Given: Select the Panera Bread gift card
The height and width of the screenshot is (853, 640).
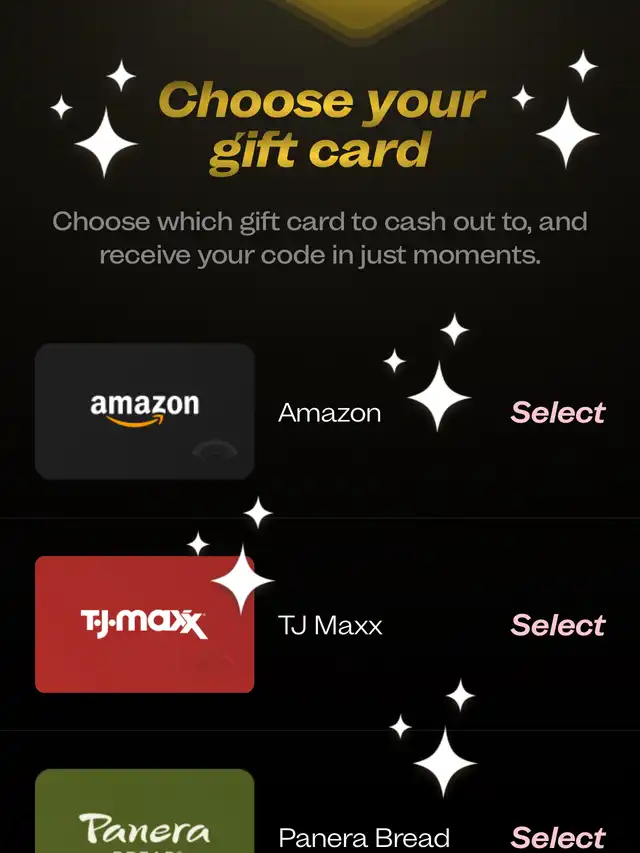Looking at the screenshot, I should tap(558, 838).
